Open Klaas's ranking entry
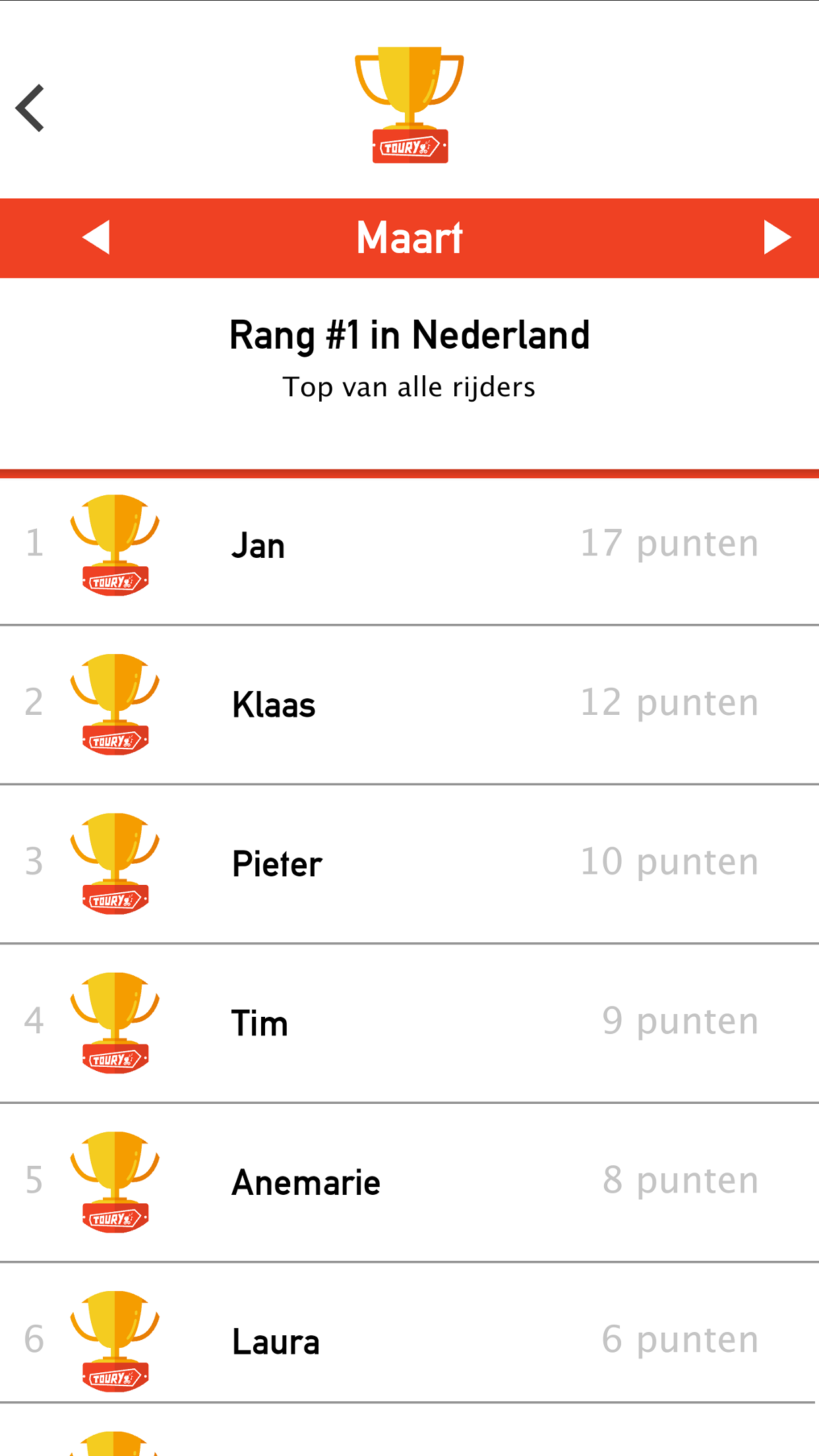Image resolution: width=819 pixels, height=1456 pixels. (409, 705)
